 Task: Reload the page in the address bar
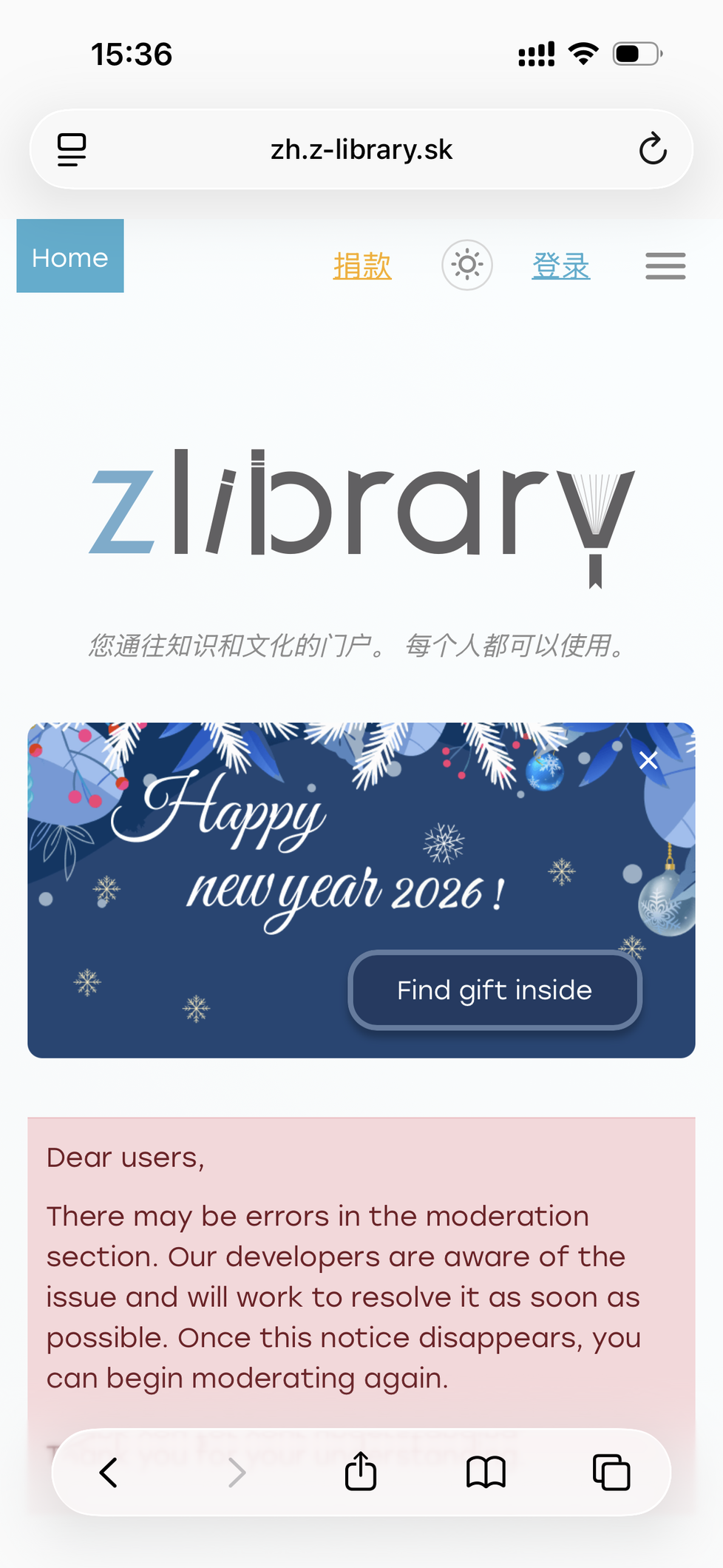coord(653,149)
